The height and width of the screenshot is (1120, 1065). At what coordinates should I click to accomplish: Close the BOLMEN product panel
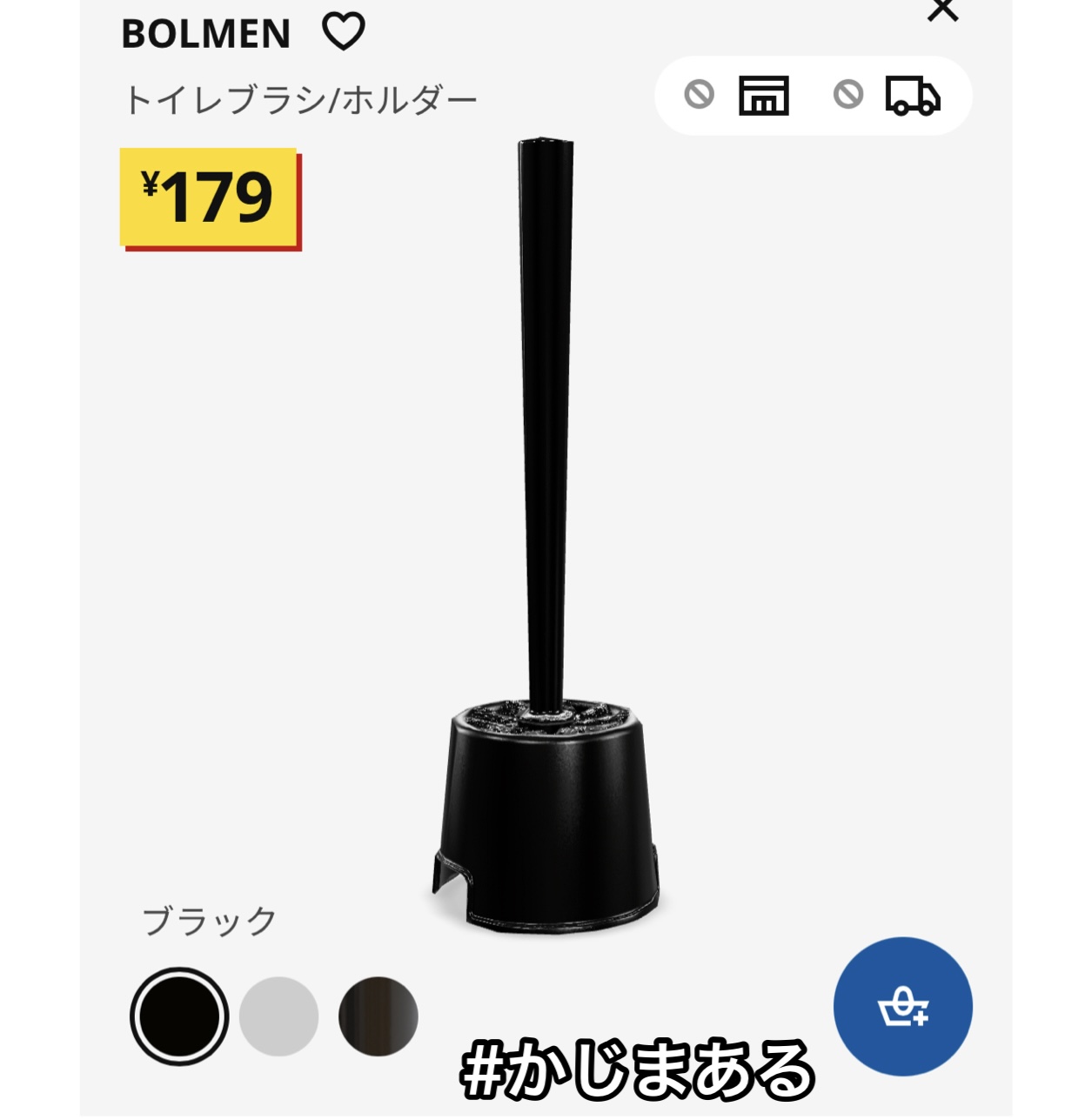(x=942, y=10)
